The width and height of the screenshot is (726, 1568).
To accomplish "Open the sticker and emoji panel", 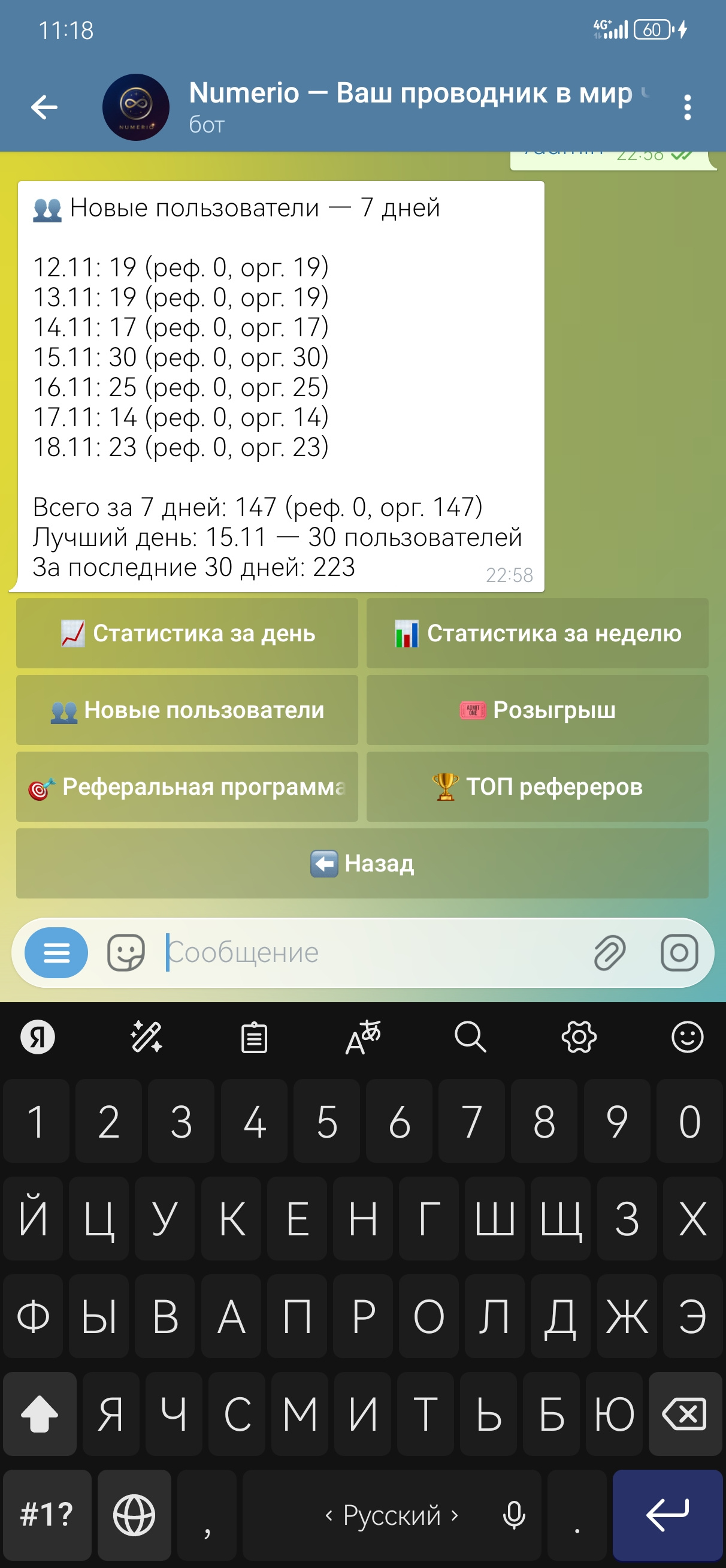I will tap(126, 952).
